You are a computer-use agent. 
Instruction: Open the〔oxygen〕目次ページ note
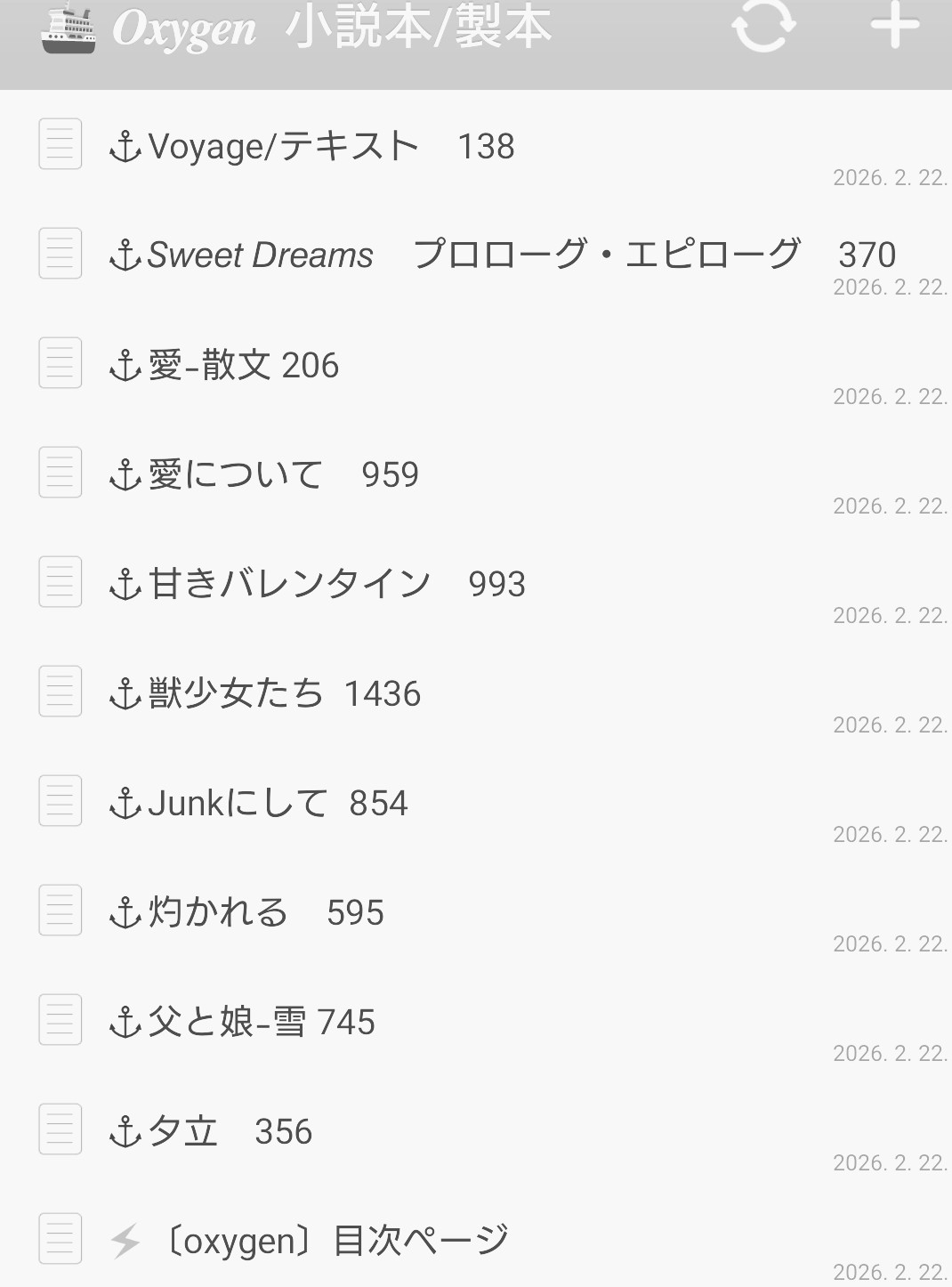[331, 1240]
